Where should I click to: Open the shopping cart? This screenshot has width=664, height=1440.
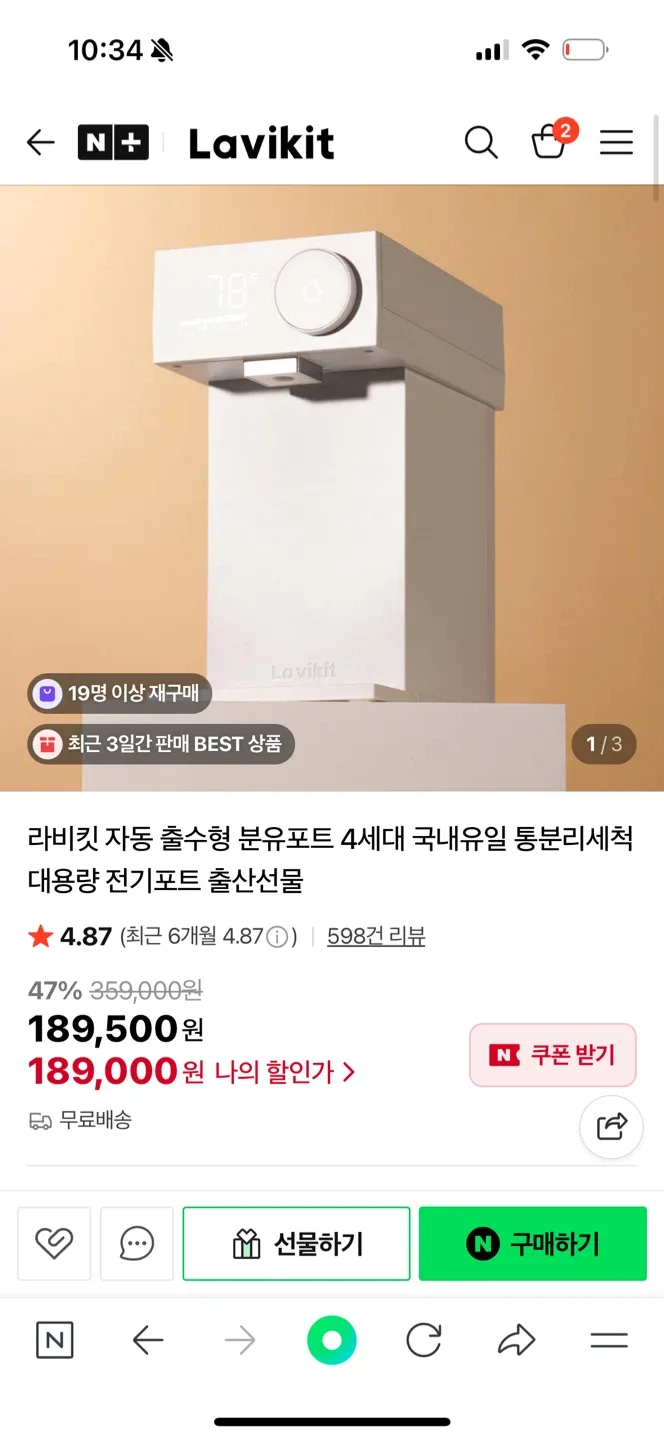(549, 143)
